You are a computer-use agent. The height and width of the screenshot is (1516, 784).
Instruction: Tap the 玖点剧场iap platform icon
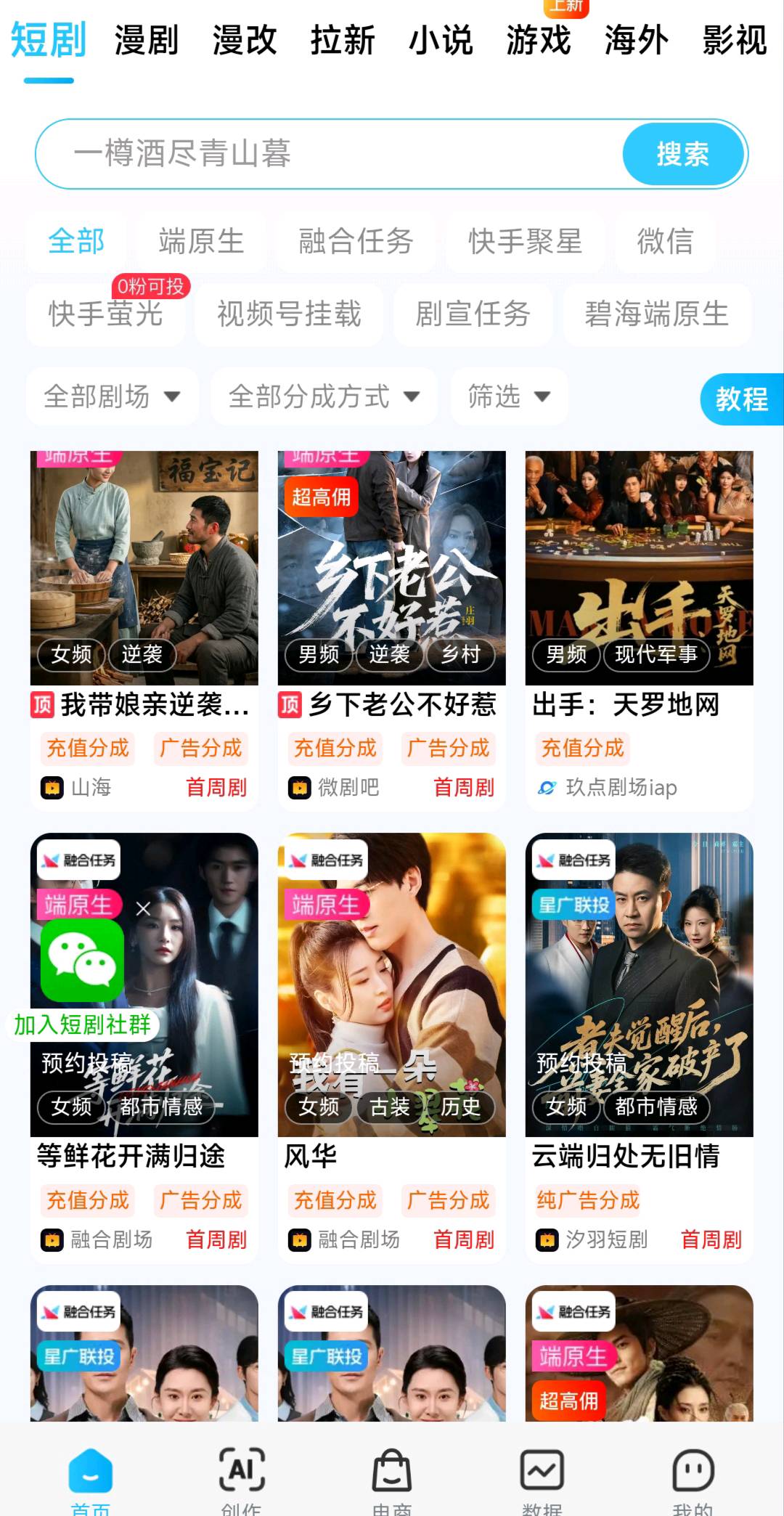coord(548,787)
